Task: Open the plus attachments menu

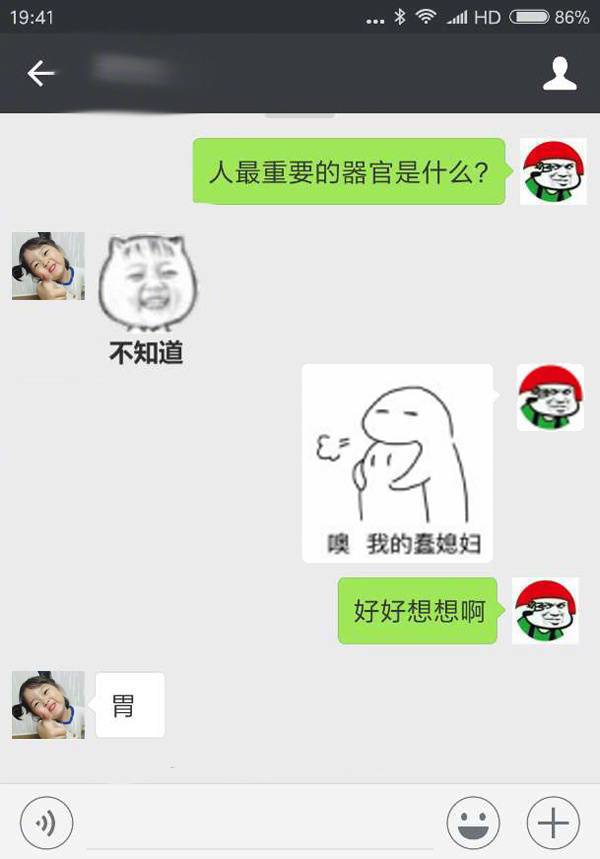Action: click(553, 823)
